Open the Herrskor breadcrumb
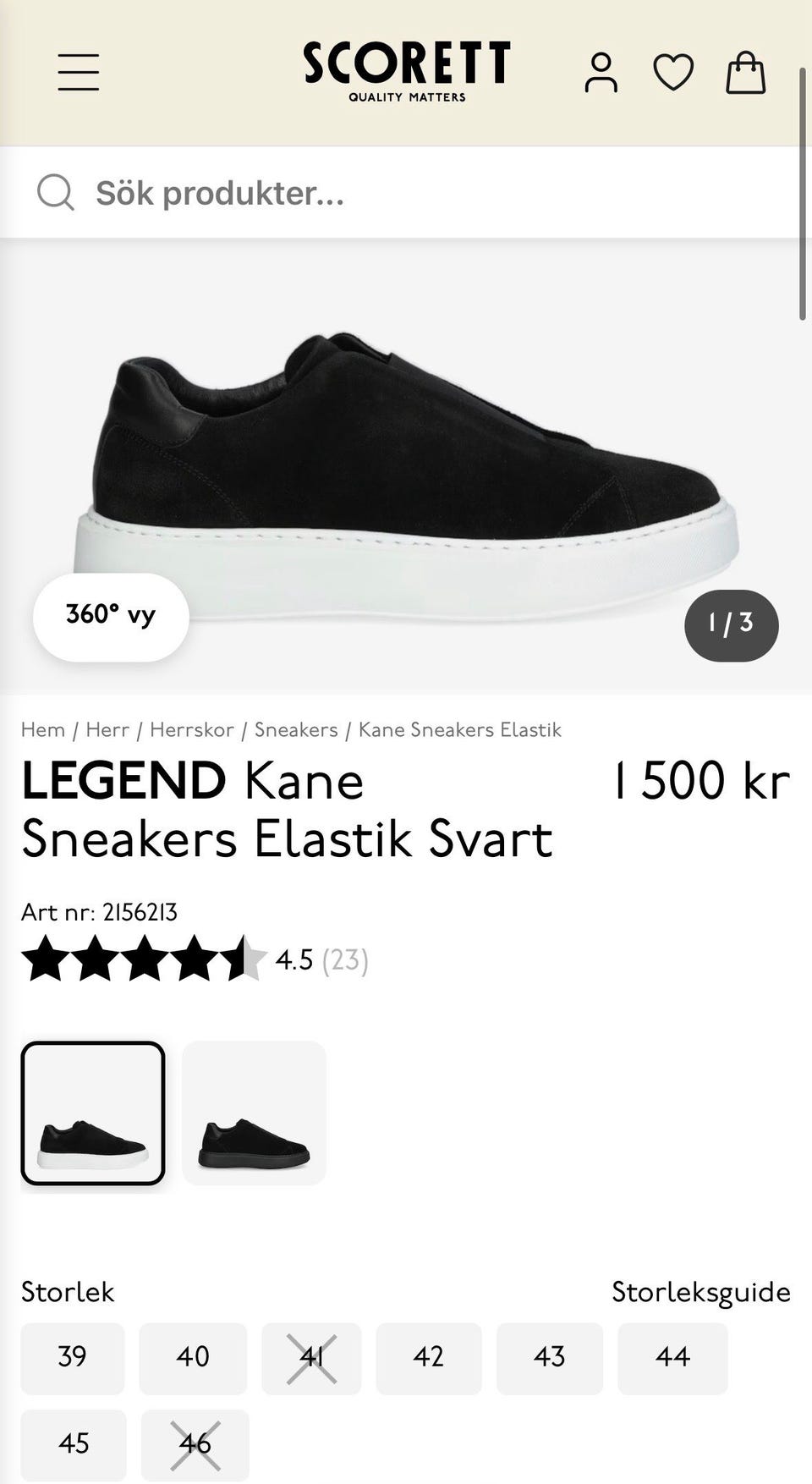Screen dimensions: 812x1484 point(192,730)
